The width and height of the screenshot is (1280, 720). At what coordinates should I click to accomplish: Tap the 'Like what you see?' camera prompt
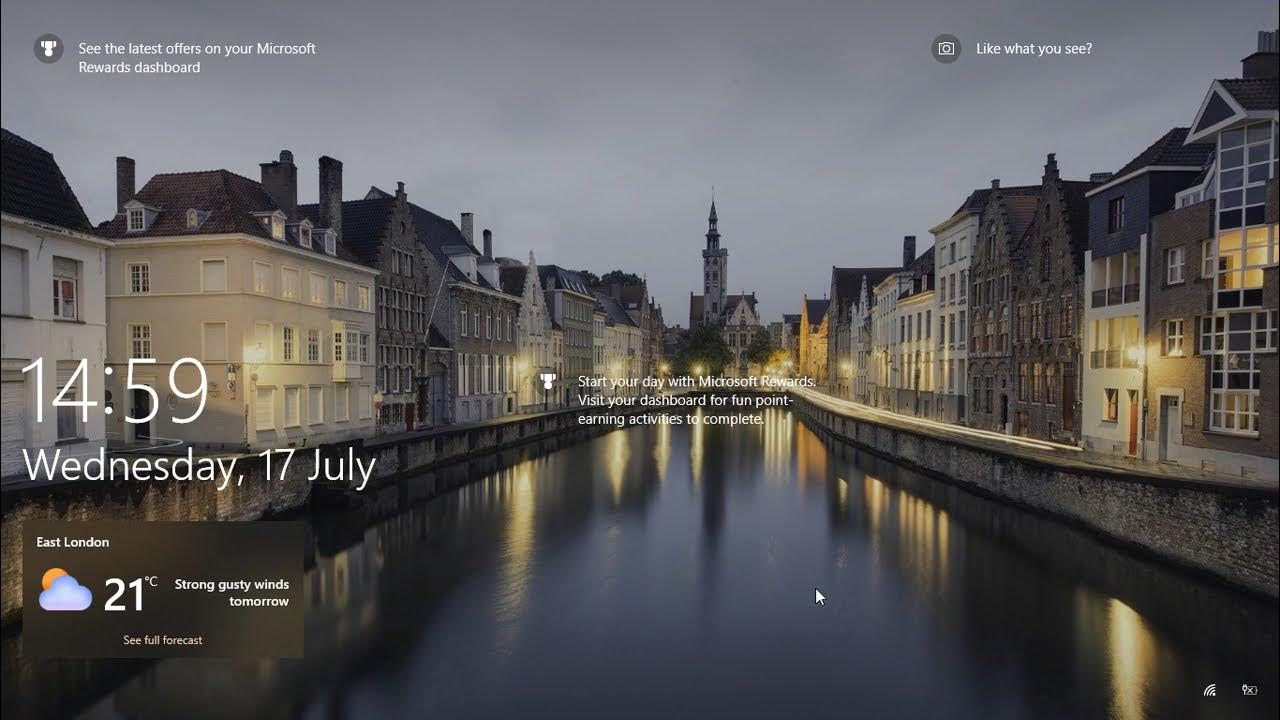(1013, 48)
